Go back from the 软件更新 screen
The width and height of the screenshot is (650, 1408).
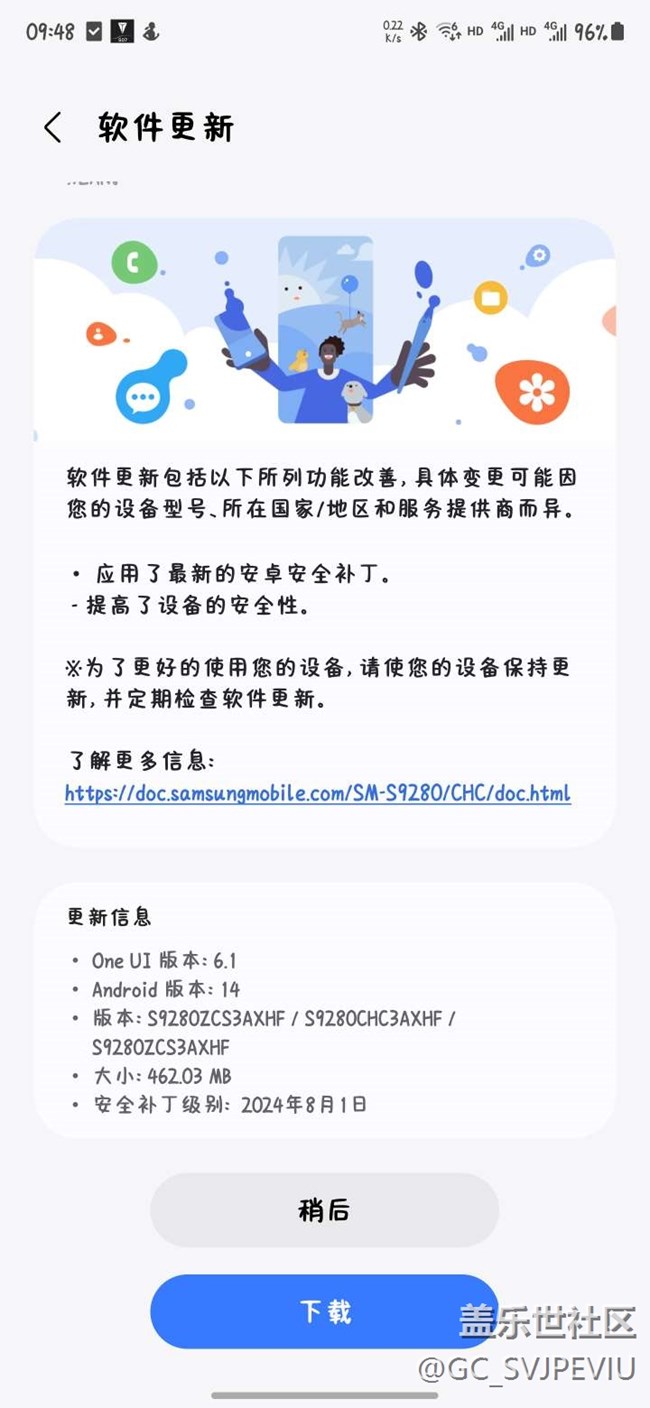[53, 128]
